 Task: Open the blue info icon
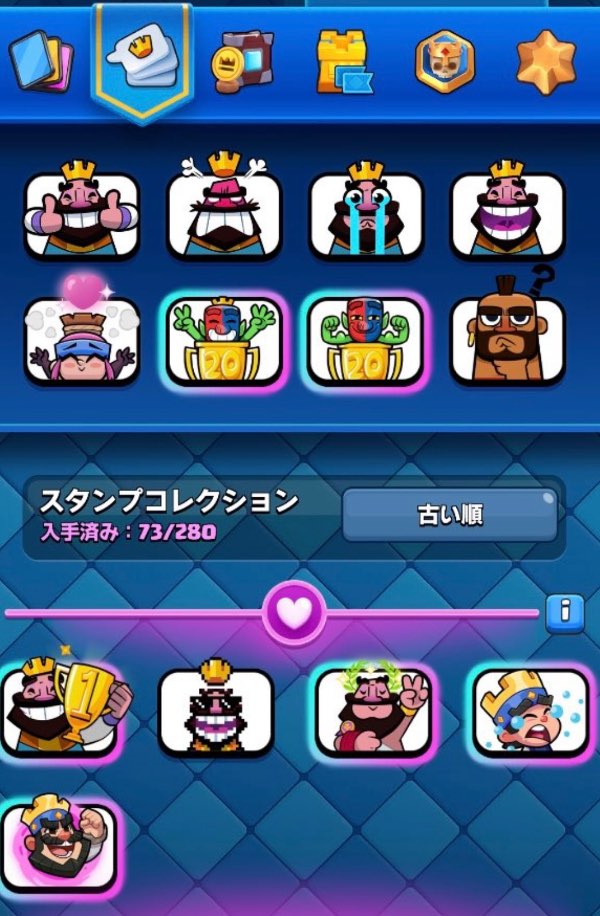click(565, 611)
